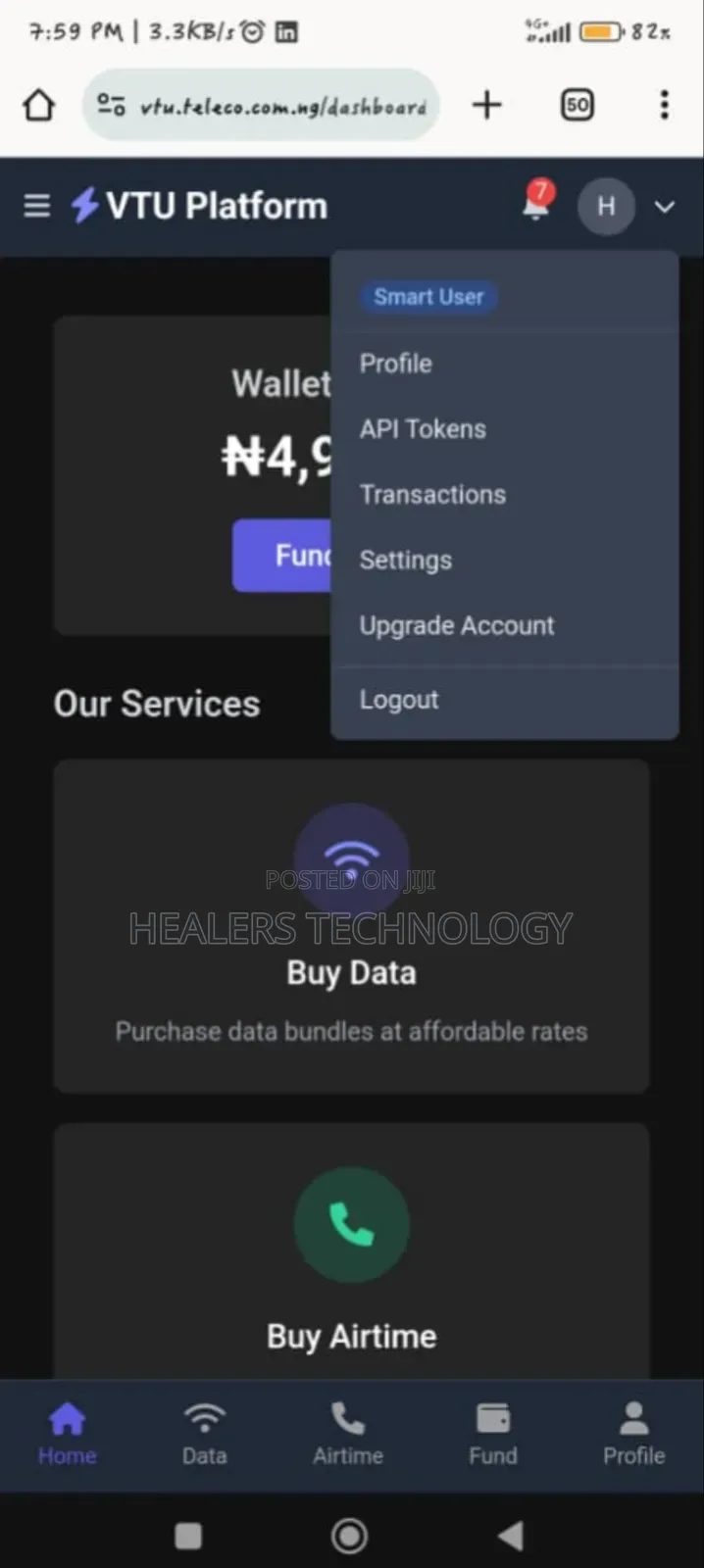Open the Buy Data service card
This screenshot has width=704, height=1568.
[x=351, y=925]
